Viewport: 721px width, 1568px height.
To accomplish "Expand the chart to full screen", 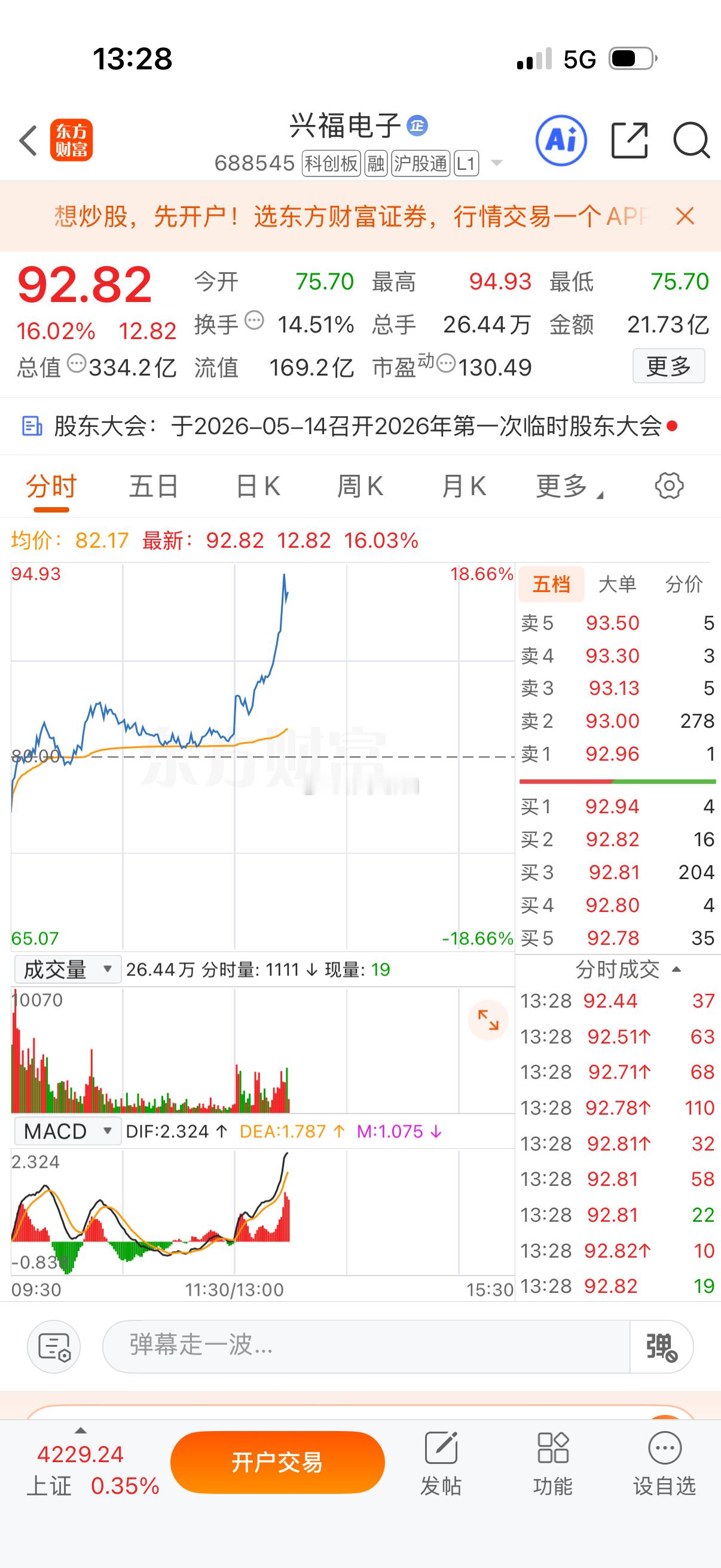I will [x=488, y=1020].
